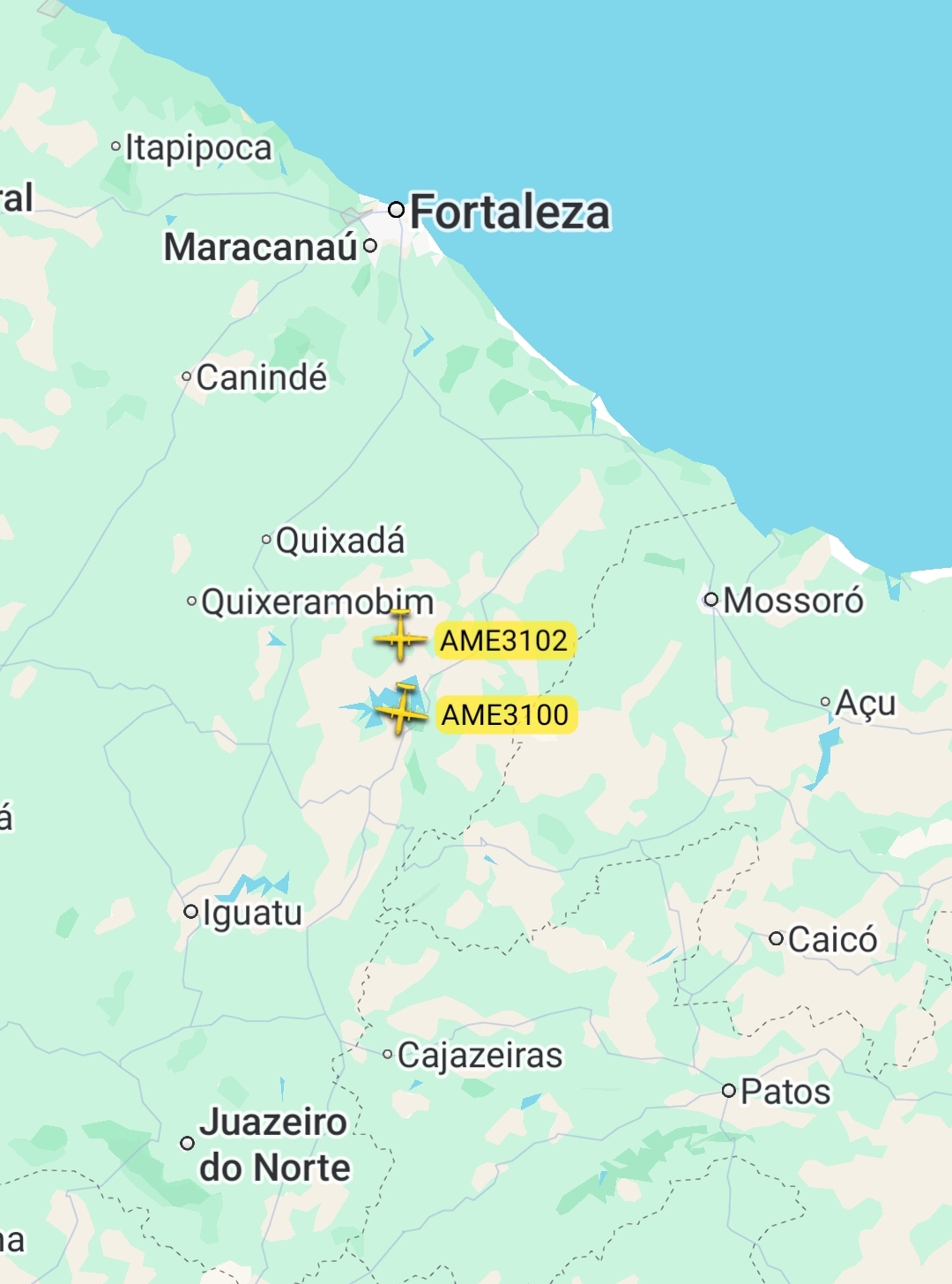Select the AME3102 aircraft on the map
The width and height of the screenshot is (952, 1284).
pyautogui.click(x=401, y=638)
